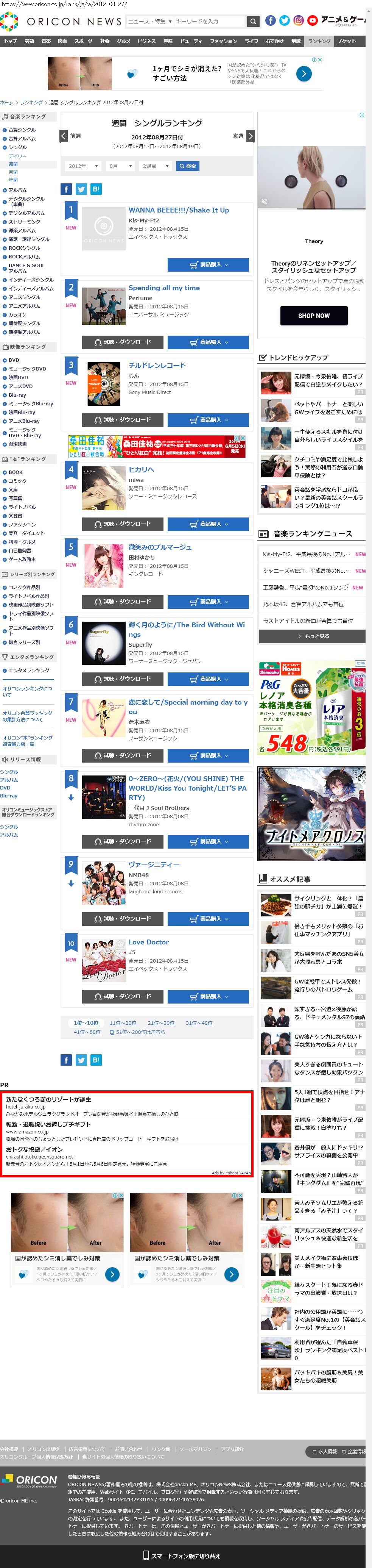The height and width of the screenshot is (1568, 372).
Task: Open ミュージックDVD ranking in sidebar
Action: tap(27, 369)
